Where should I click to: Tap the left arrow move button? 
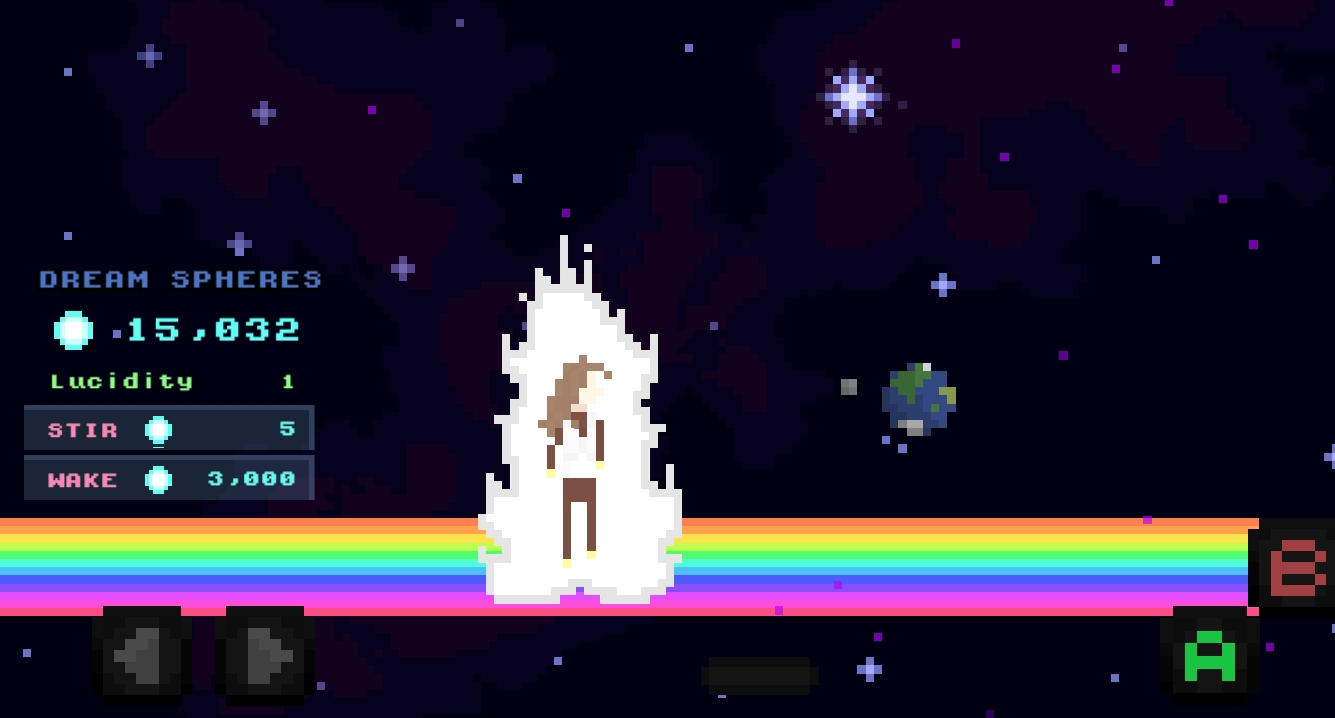[141, 655]
